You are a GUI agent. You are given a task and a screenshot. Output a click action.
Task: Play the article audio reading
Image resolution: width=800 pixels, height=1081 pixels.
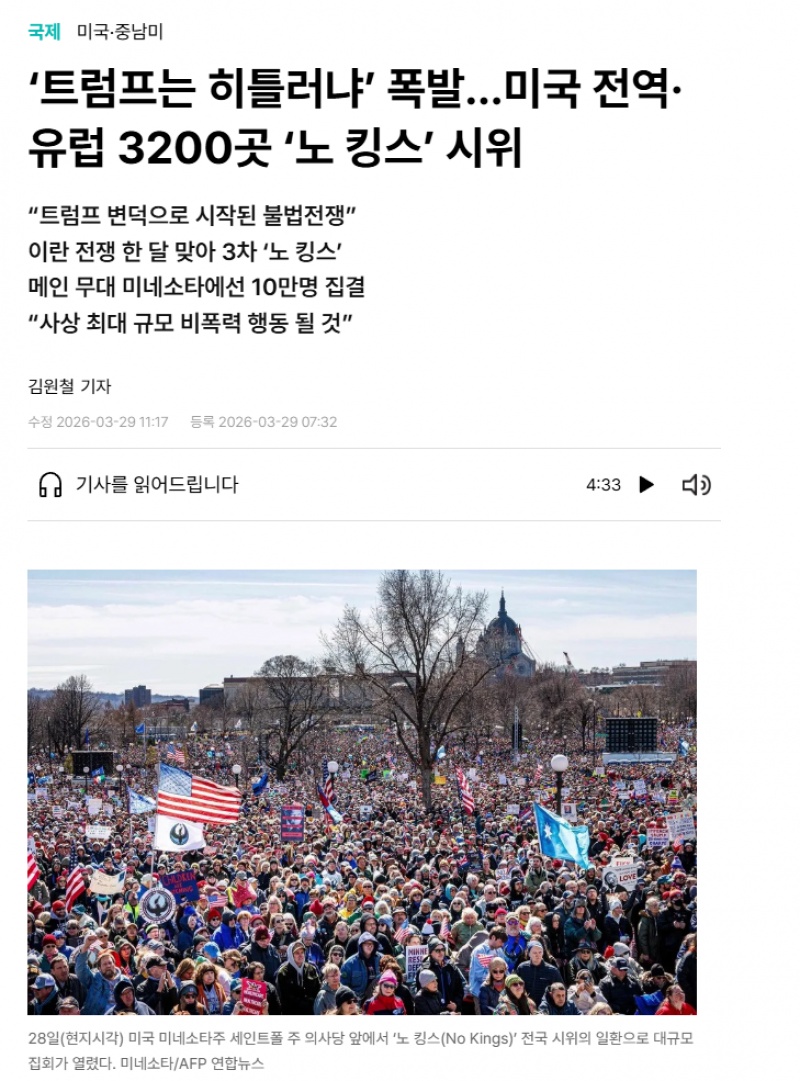tap(646, 485)
